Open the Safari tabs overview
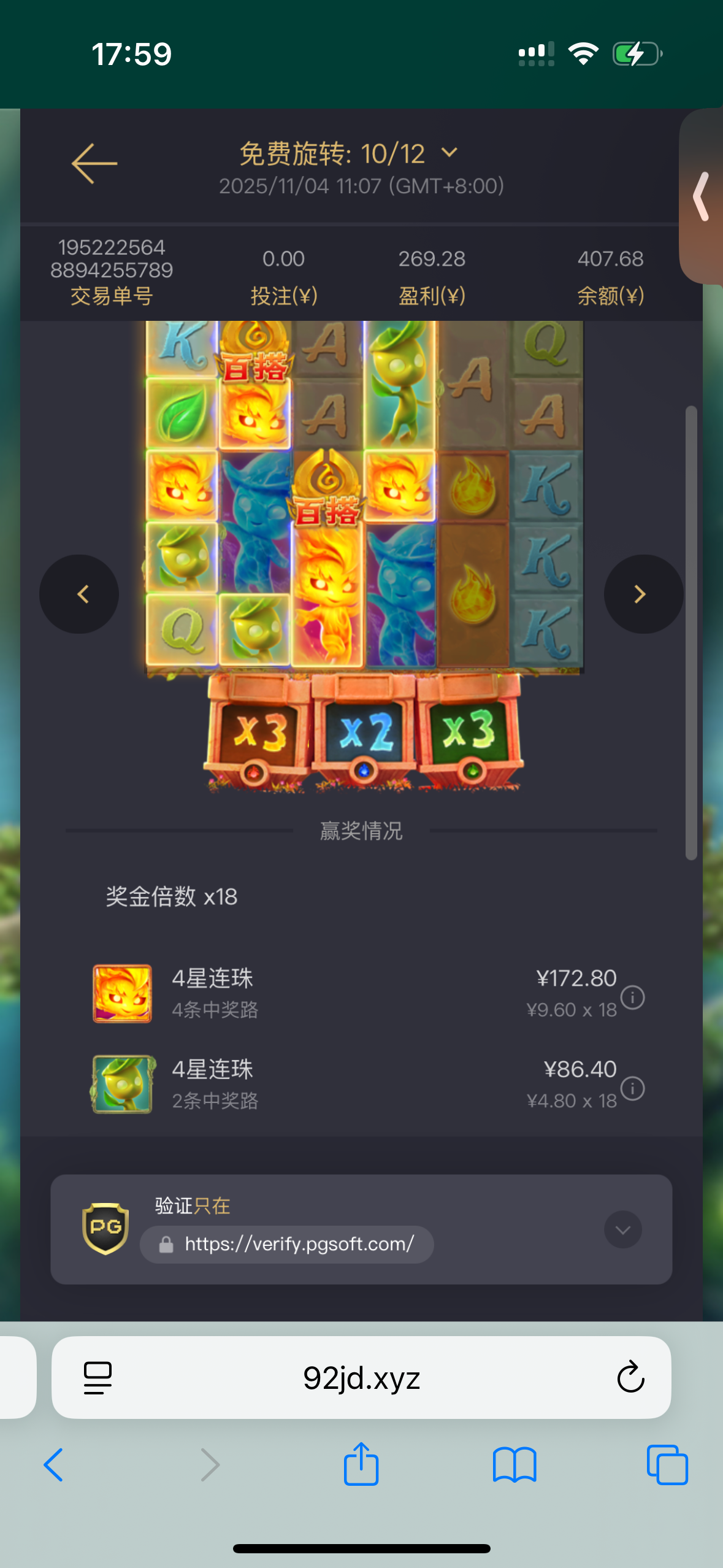 click(667, 1465)
